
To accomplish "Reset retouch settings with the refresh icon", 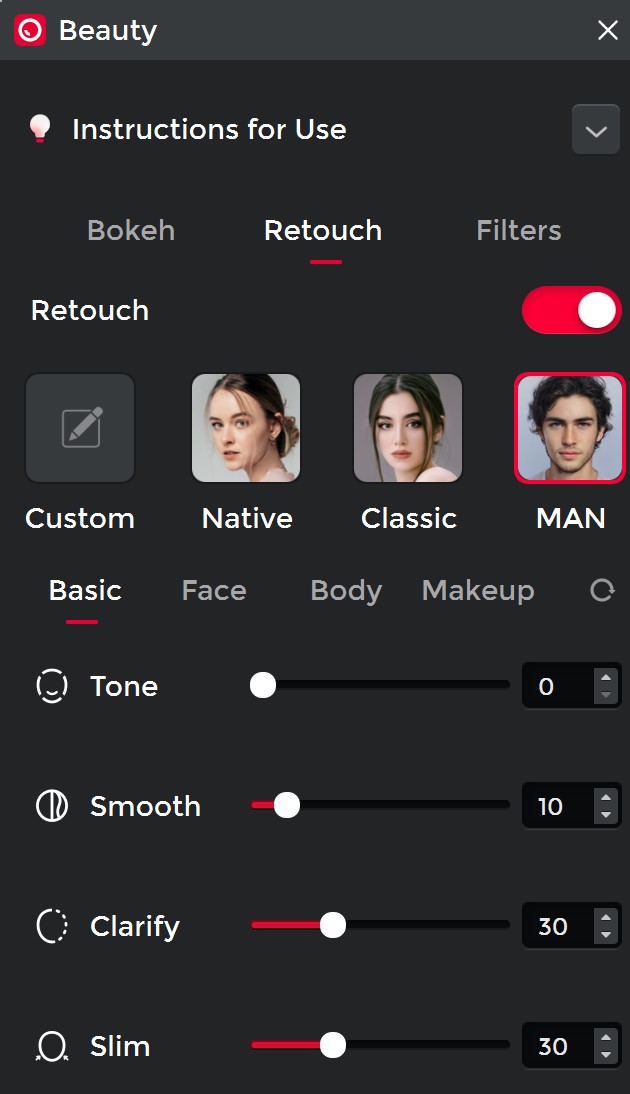I will pyautogui.click(x=602, y=591).
